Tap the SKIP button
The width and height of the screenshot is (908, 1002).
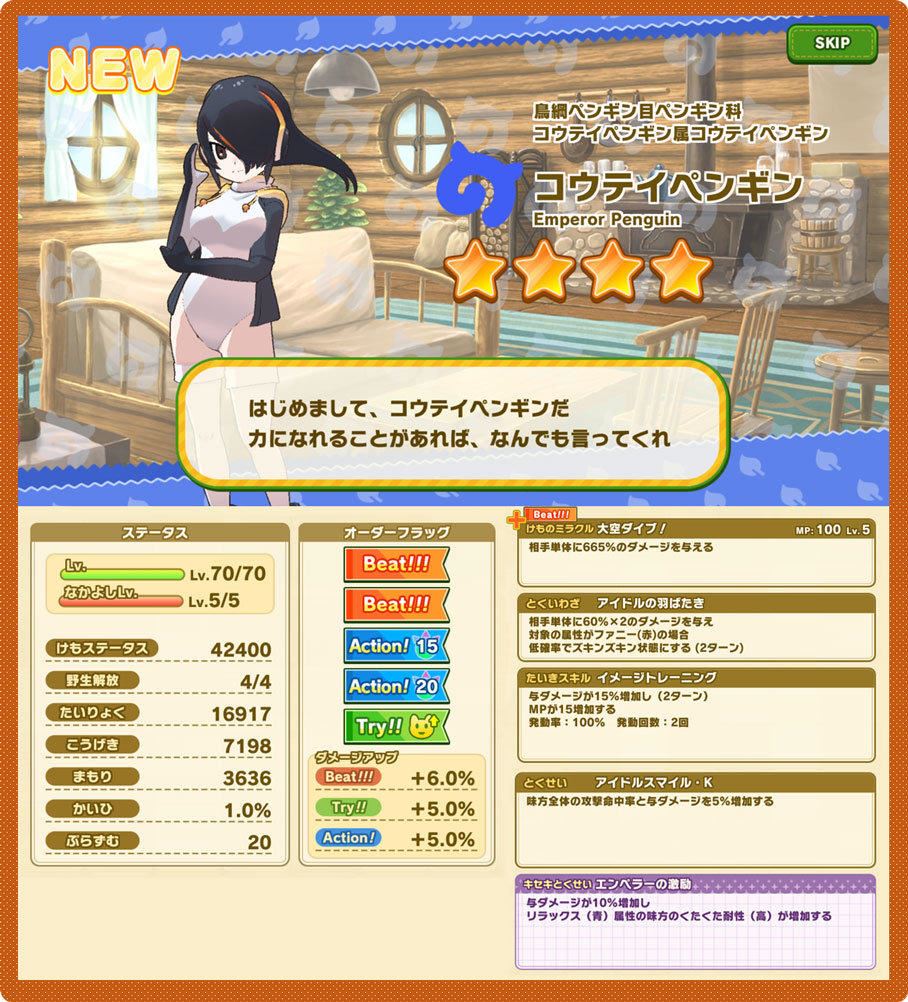tap(831, 44)
